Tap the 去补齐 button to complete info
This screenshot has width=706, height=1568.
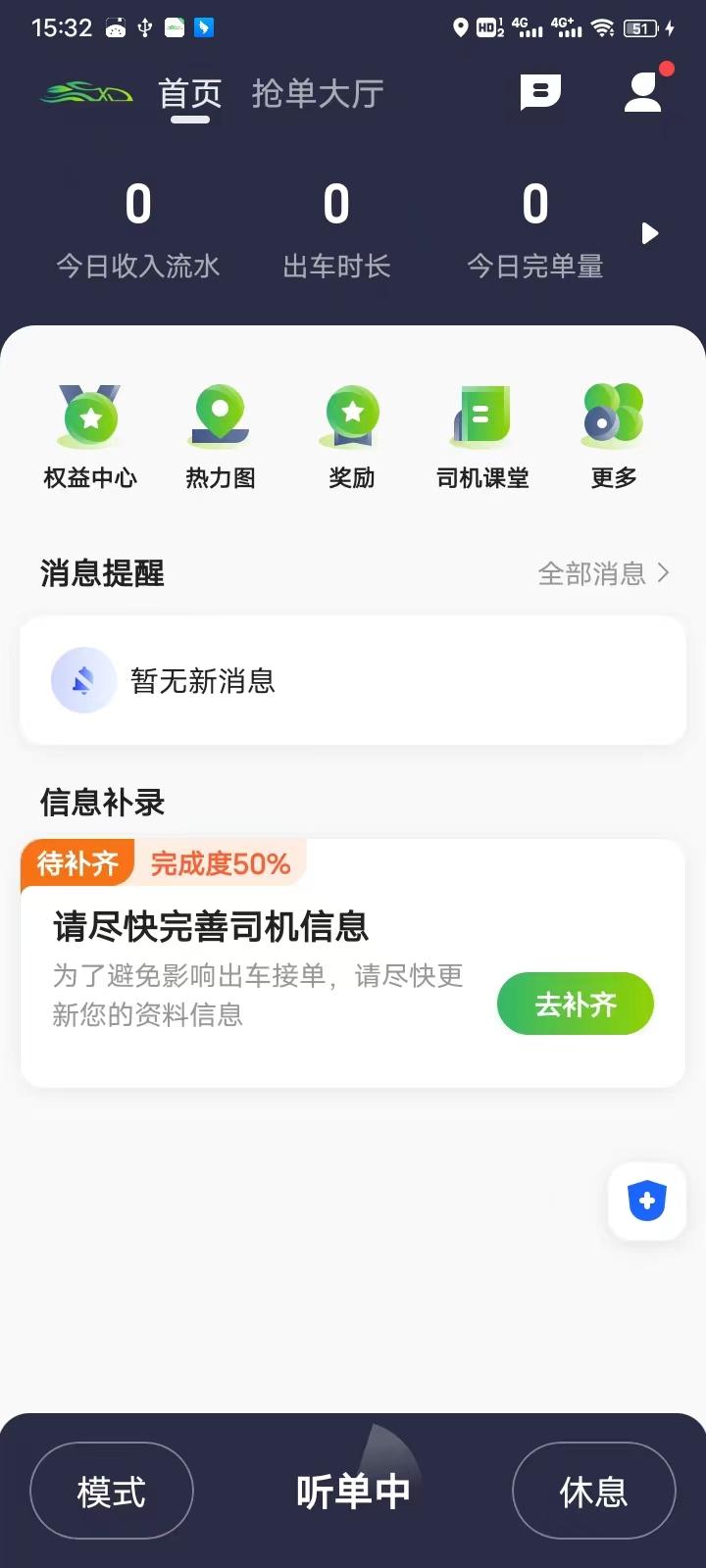click(575, 1003)
